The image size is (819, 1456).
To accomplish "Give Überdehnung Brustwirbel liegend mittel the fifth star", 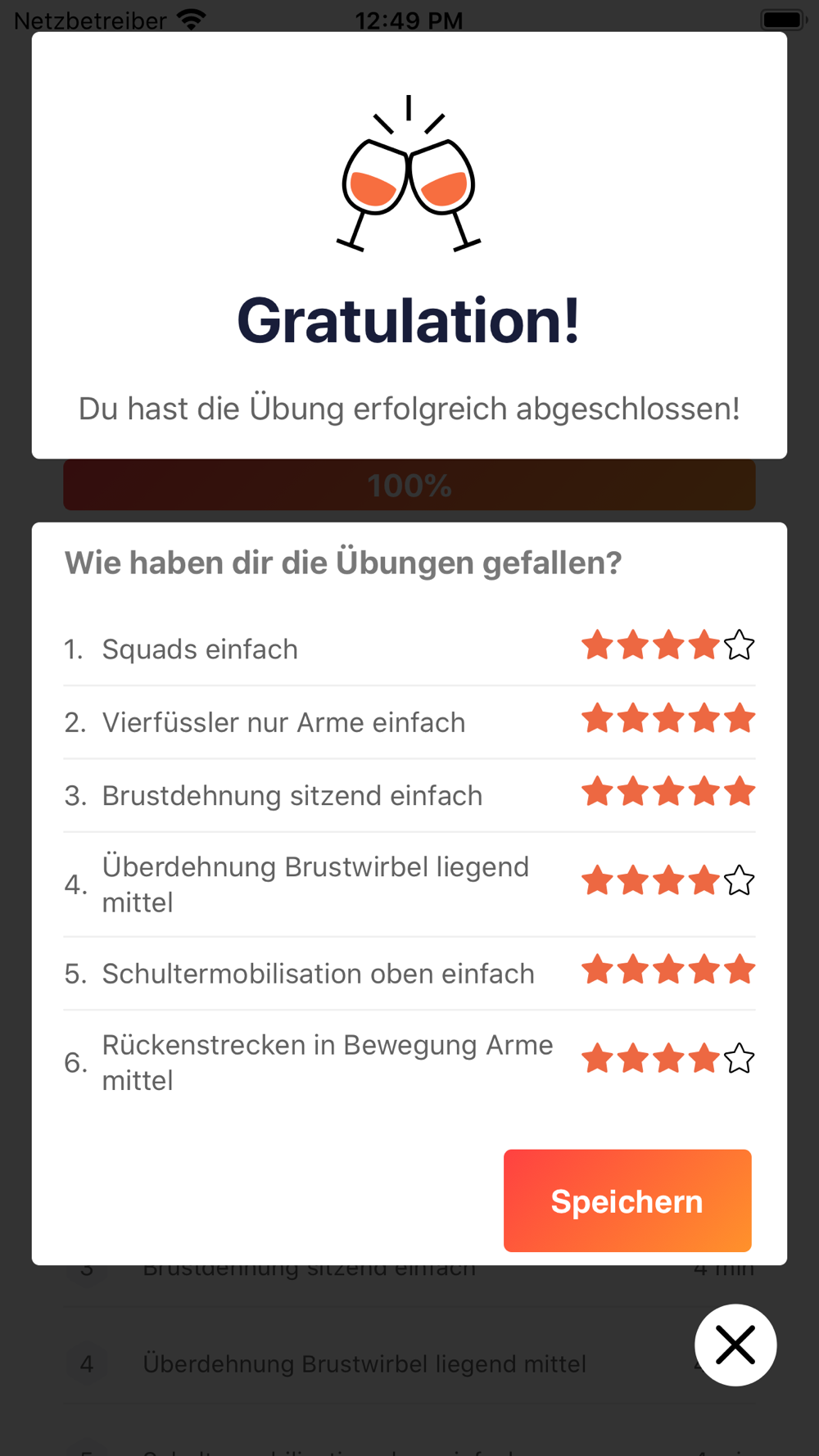I will (740, 881).
